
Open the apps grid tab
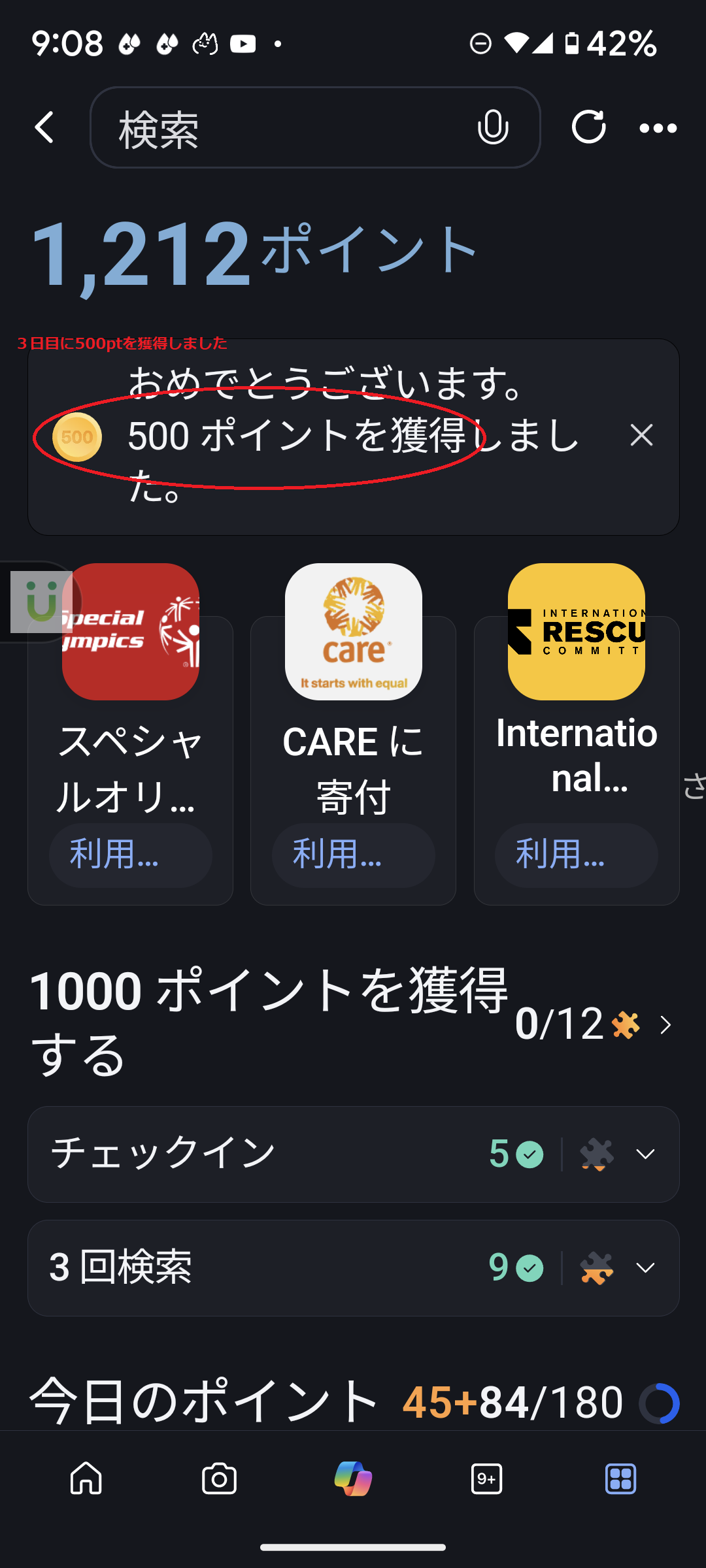pos(620,1478)
